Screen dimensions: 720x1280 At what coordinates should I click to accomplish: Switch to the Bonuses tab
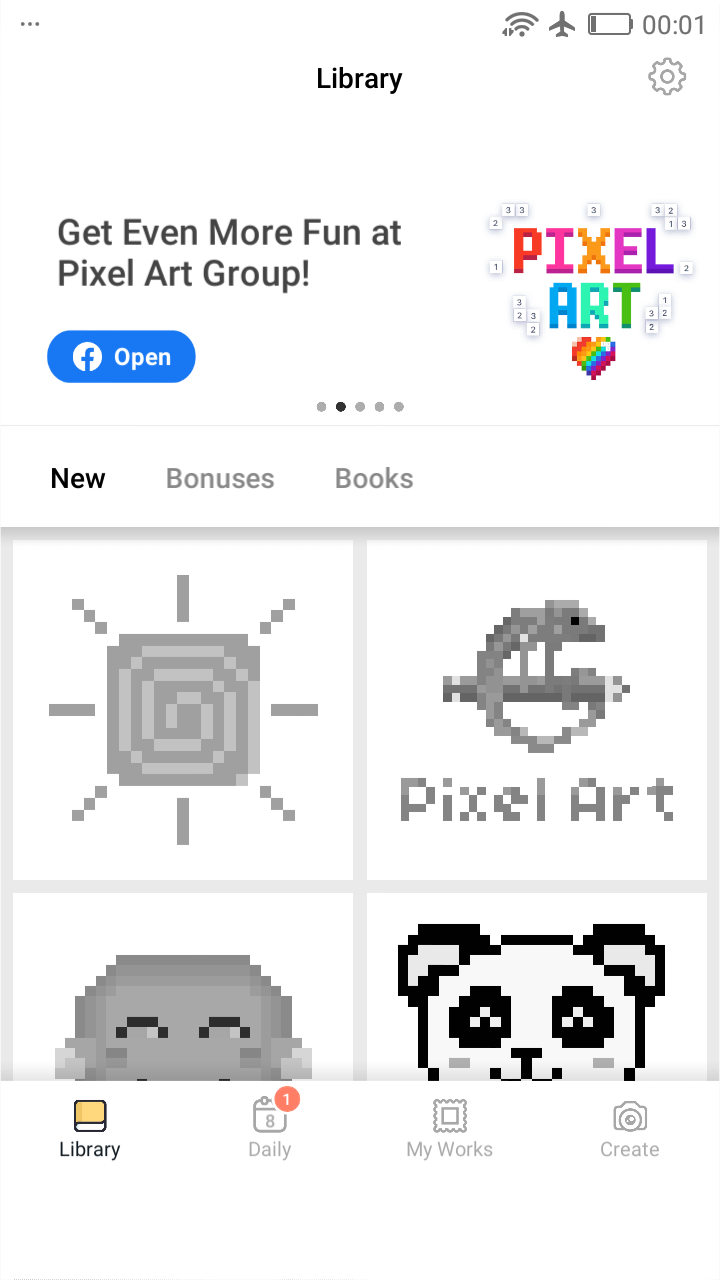(x=220, y=479)
